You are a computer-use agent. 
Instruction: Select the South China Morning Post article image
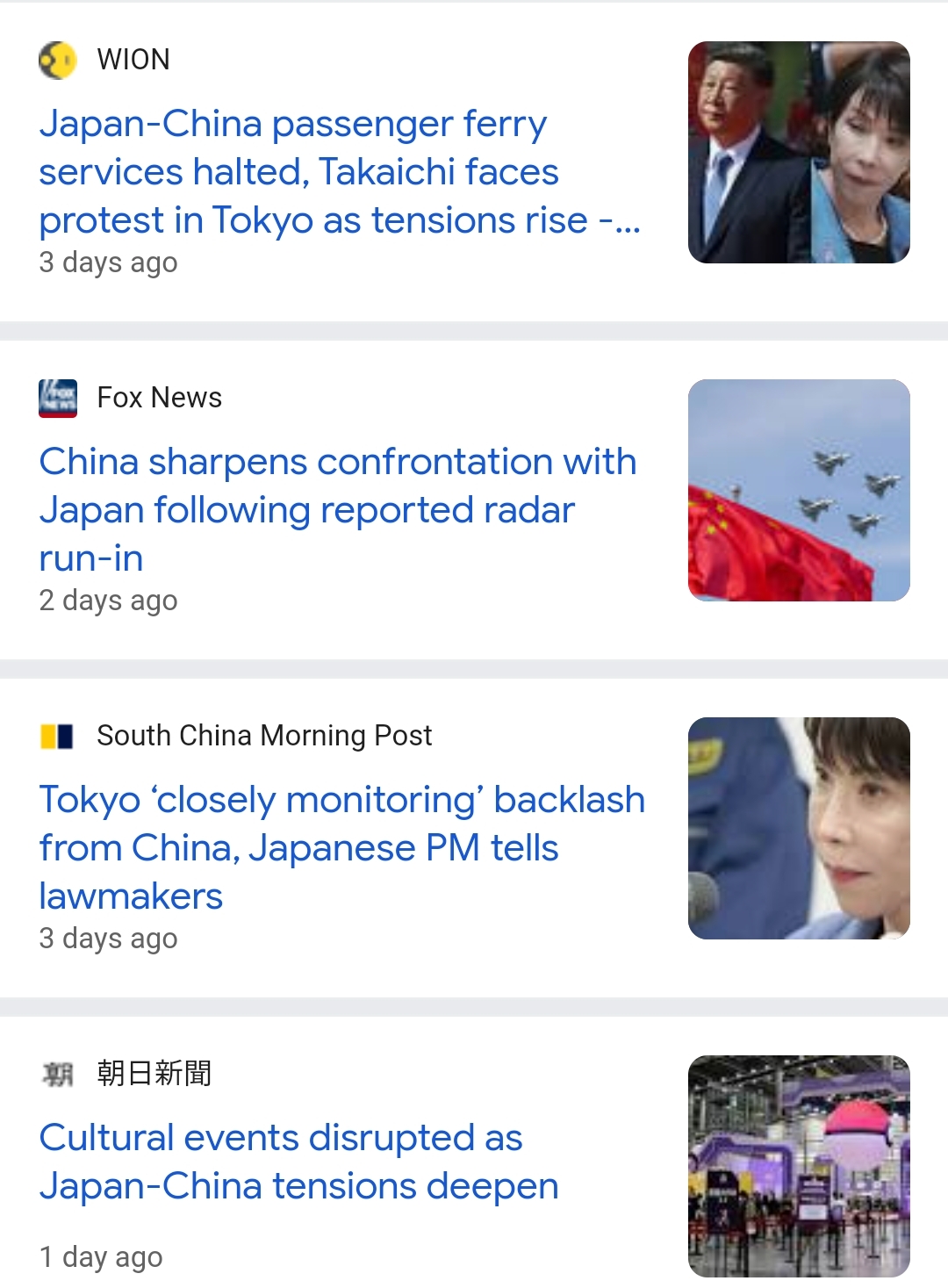click(799, 828)
